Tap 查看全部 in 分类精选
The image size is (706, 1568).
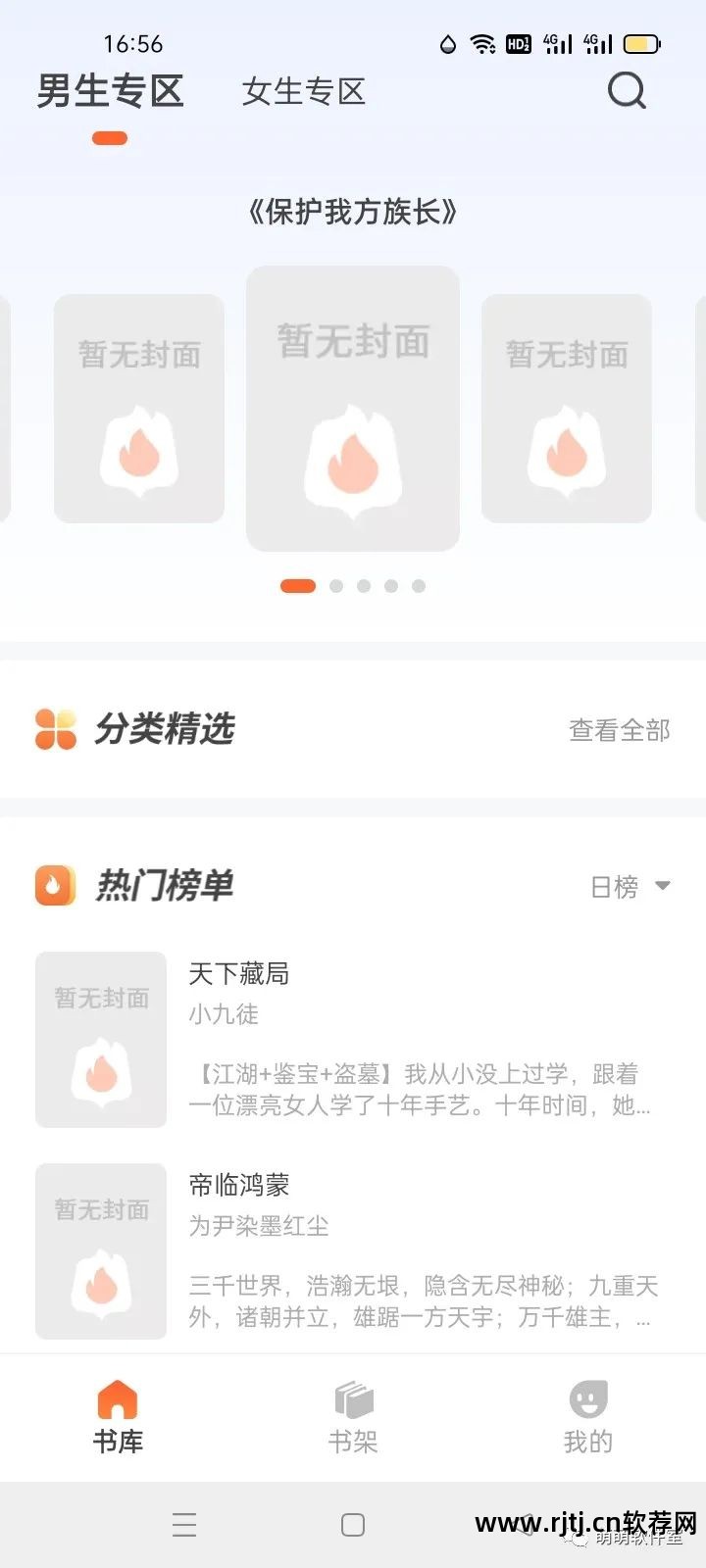619,730
